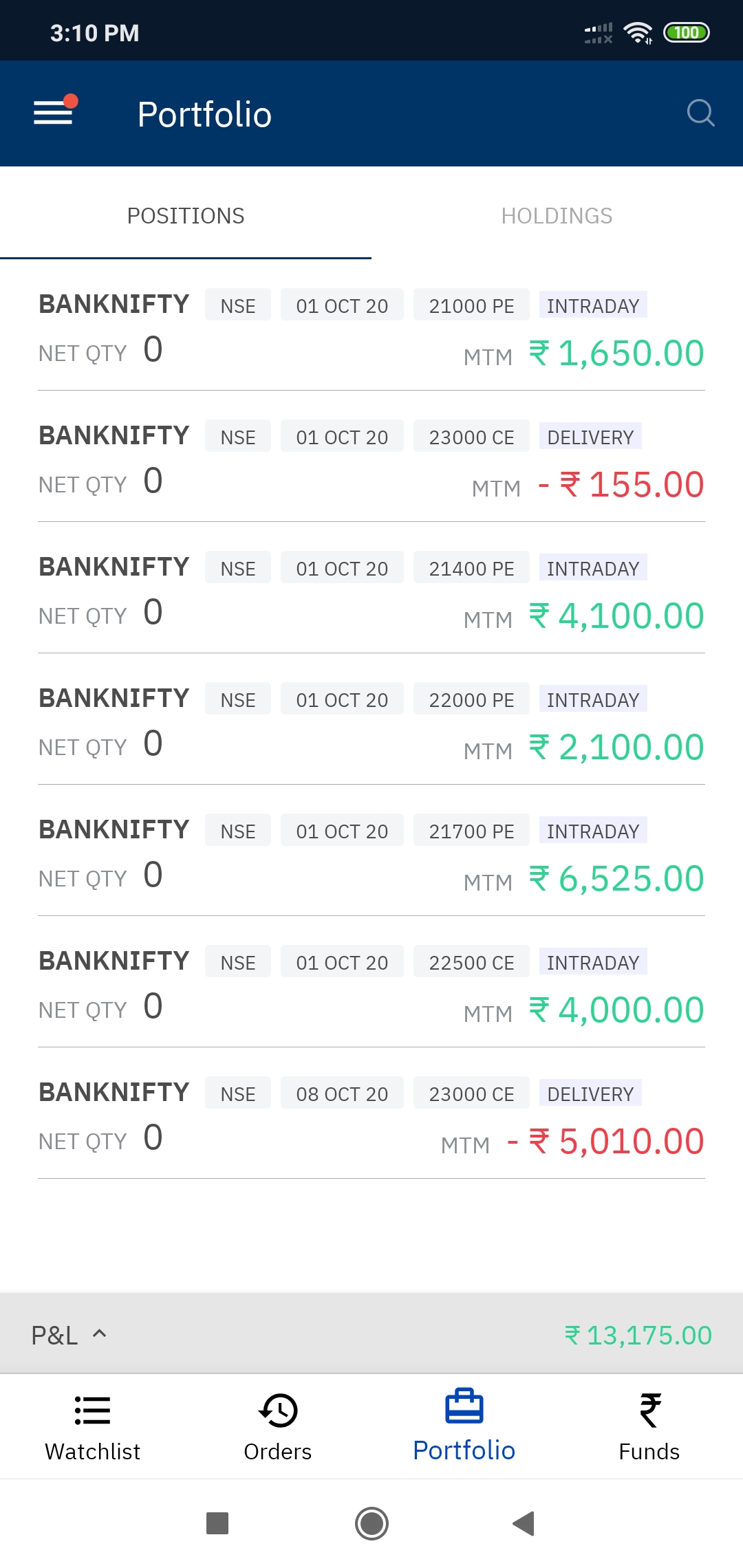Expand the P&L summary bar
Image resolution: width=743 pixels, height=1568 pixels.
371,1334
